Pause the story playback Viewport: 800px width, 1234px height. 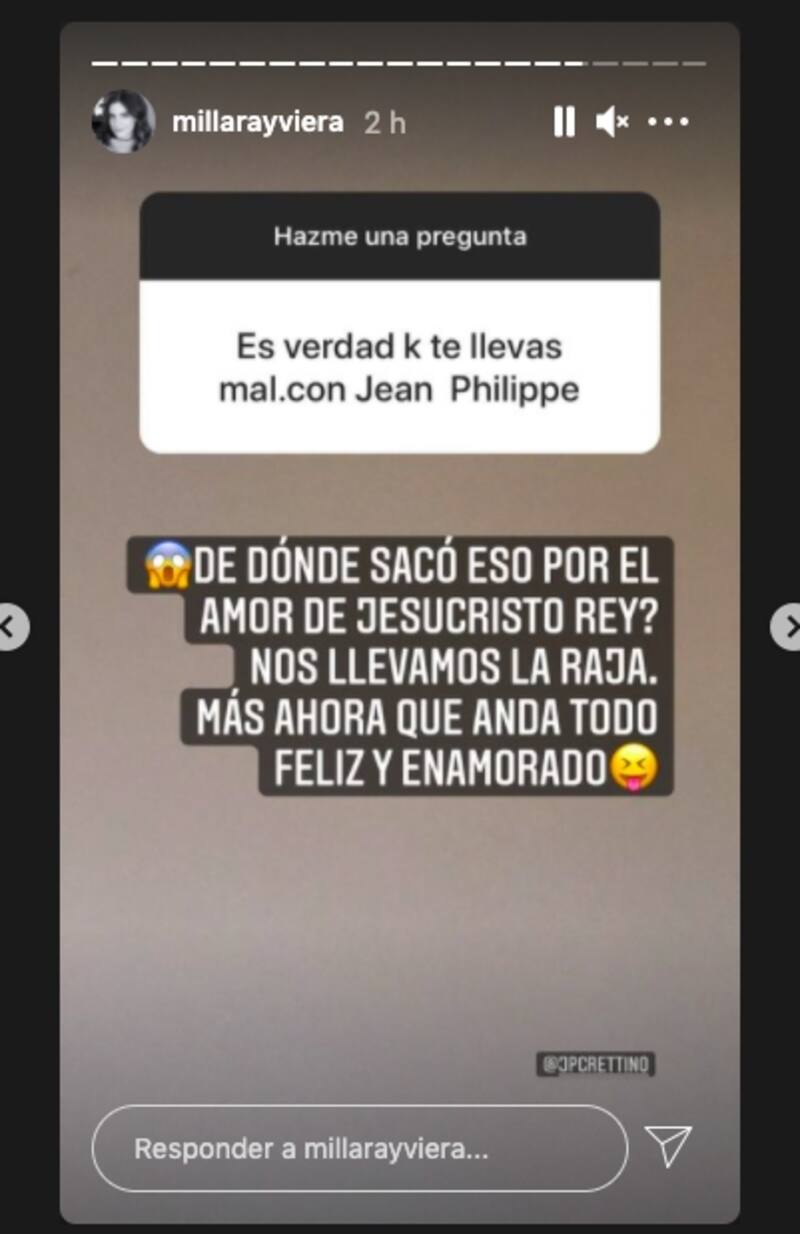[x=564, y=122]
